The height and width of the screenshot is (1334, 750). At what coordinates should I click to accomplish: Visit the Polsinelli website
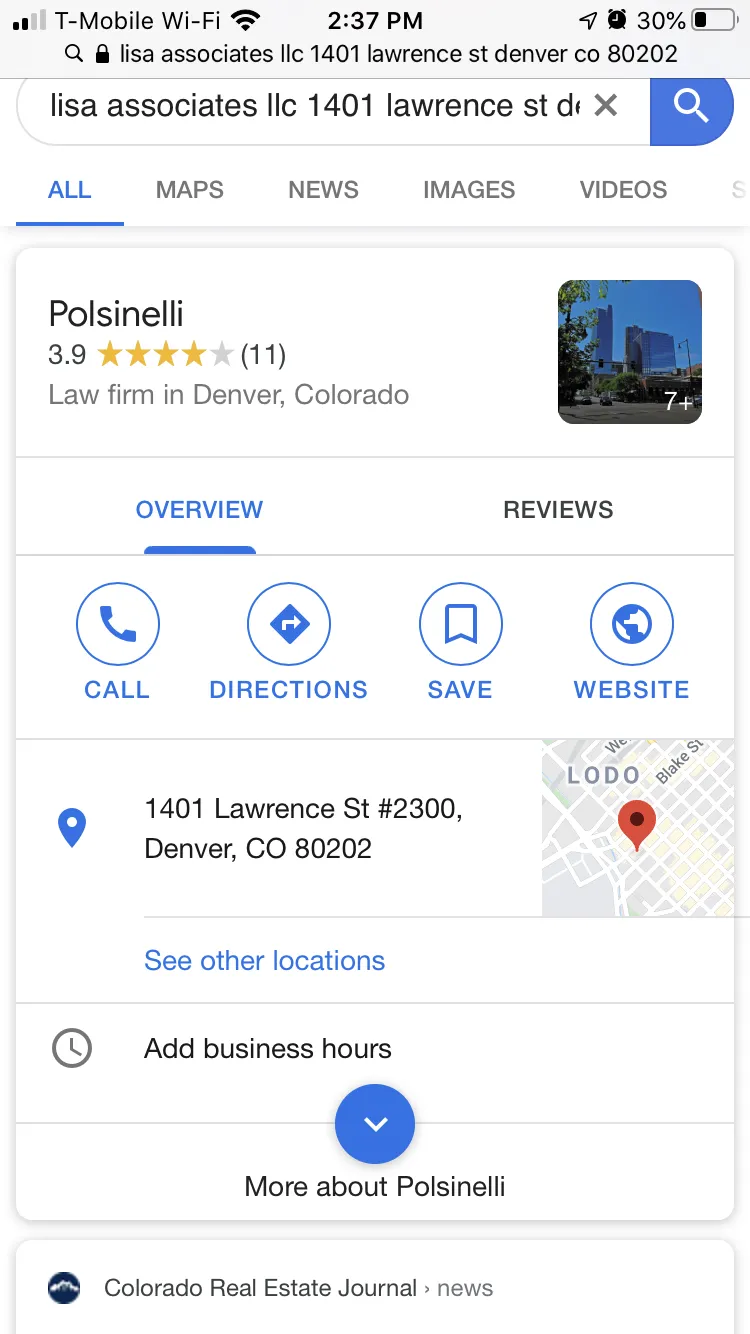pyautogui.click(x=631, y=643)
